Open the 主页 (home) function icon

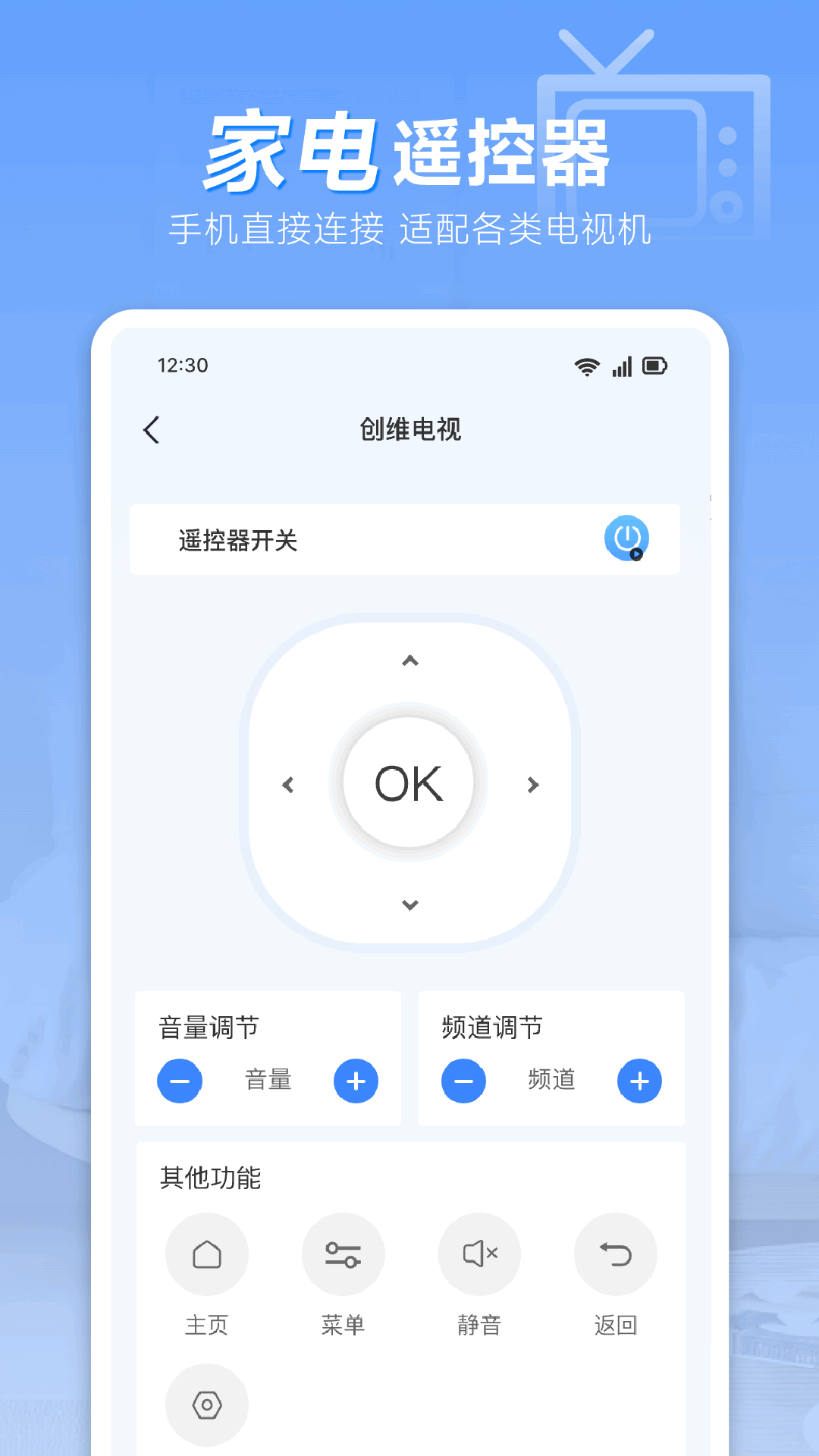pyautogui.click(x=206, y=1254)
